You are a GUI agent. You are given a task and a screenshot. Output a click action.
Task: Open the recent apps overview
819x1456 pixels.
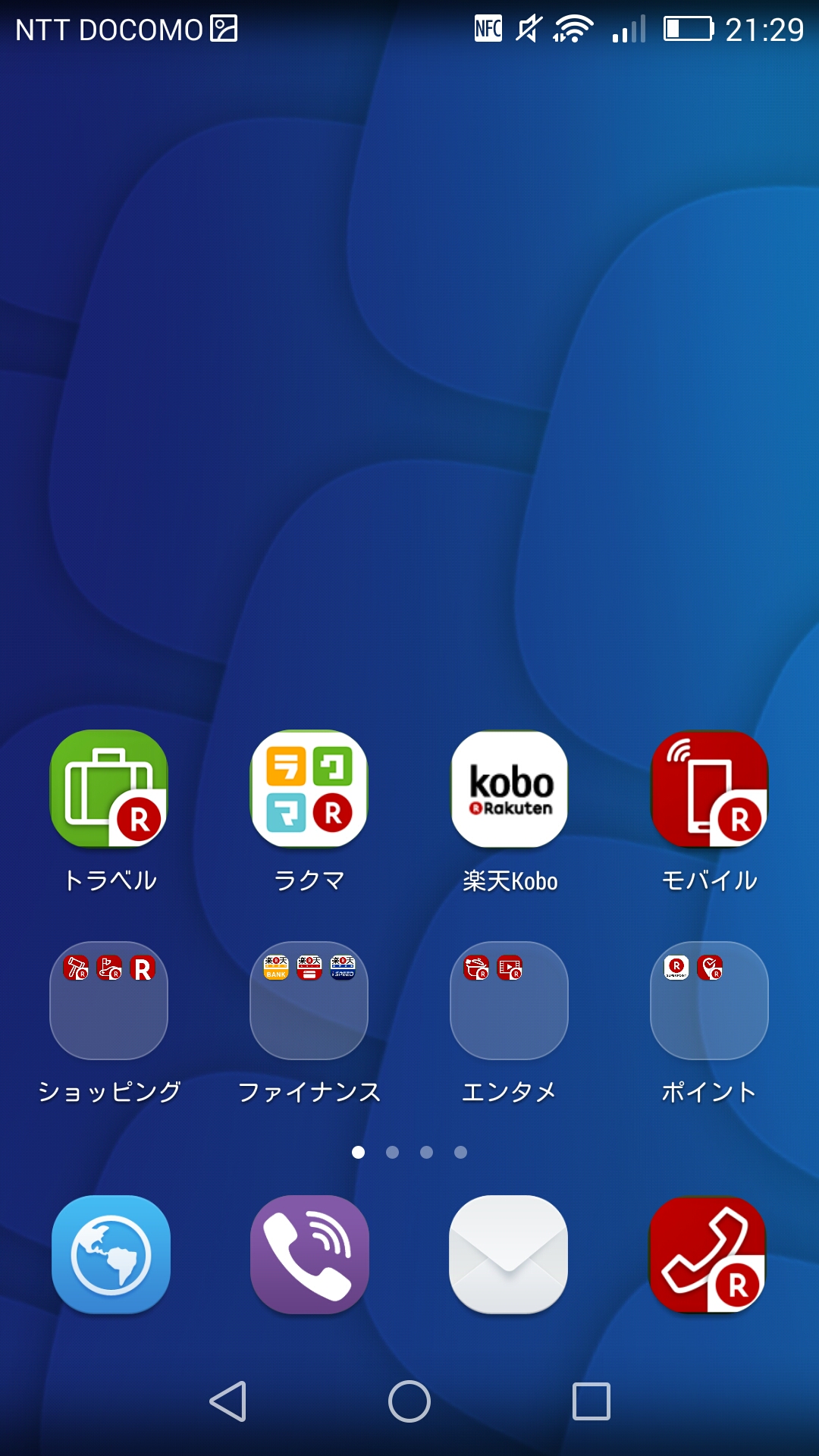pos(591,1401)
